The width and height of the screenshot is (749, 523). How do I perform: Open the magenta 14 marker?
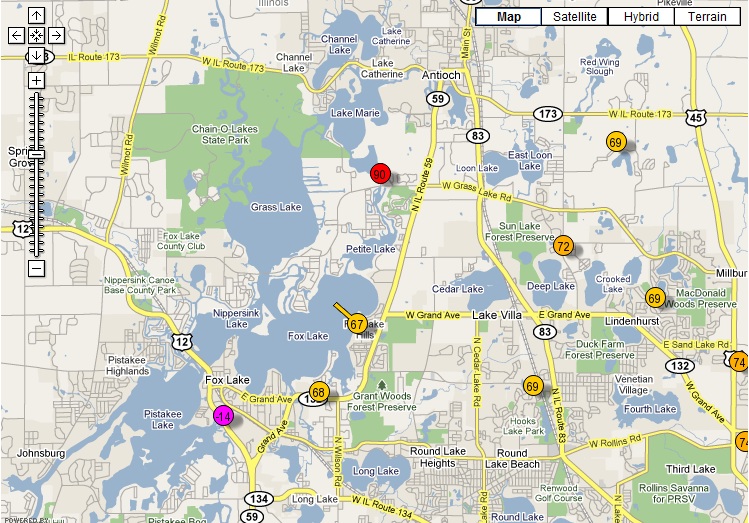pyautogui.click(x=224, y=416)
